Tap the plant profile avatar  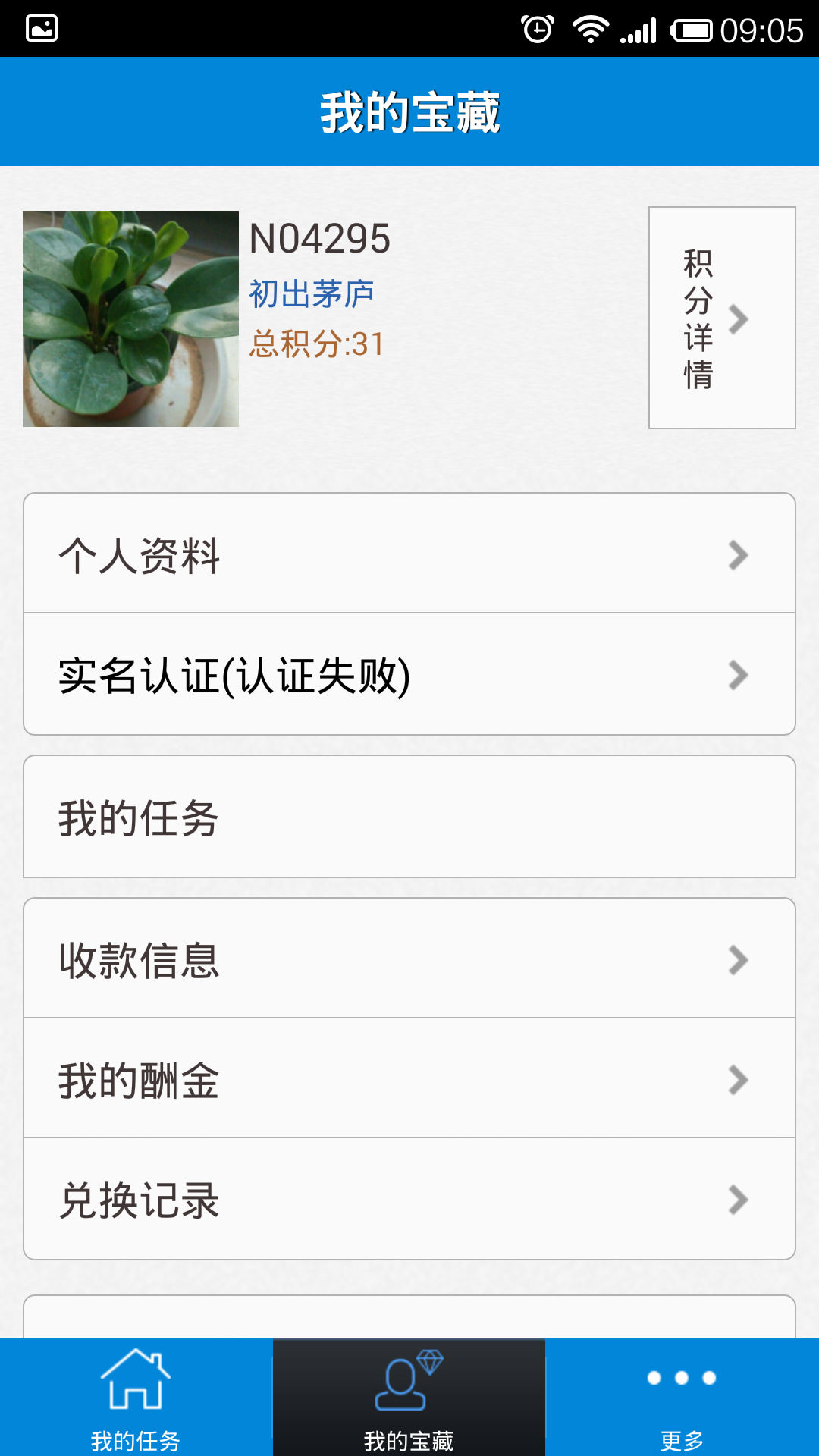coord(130,318)
